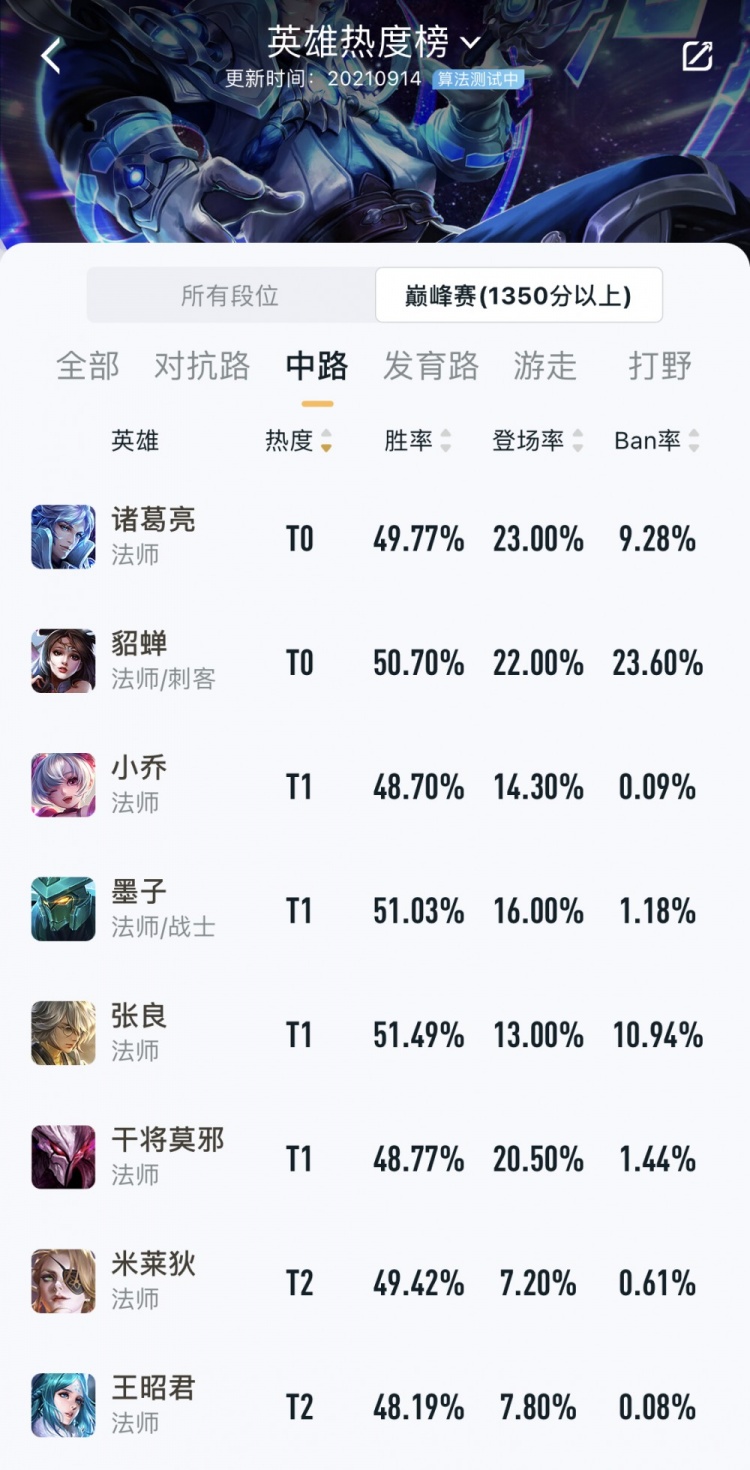
Task: Open hero 貂蝉 details
Action: [x=140, y=661]
